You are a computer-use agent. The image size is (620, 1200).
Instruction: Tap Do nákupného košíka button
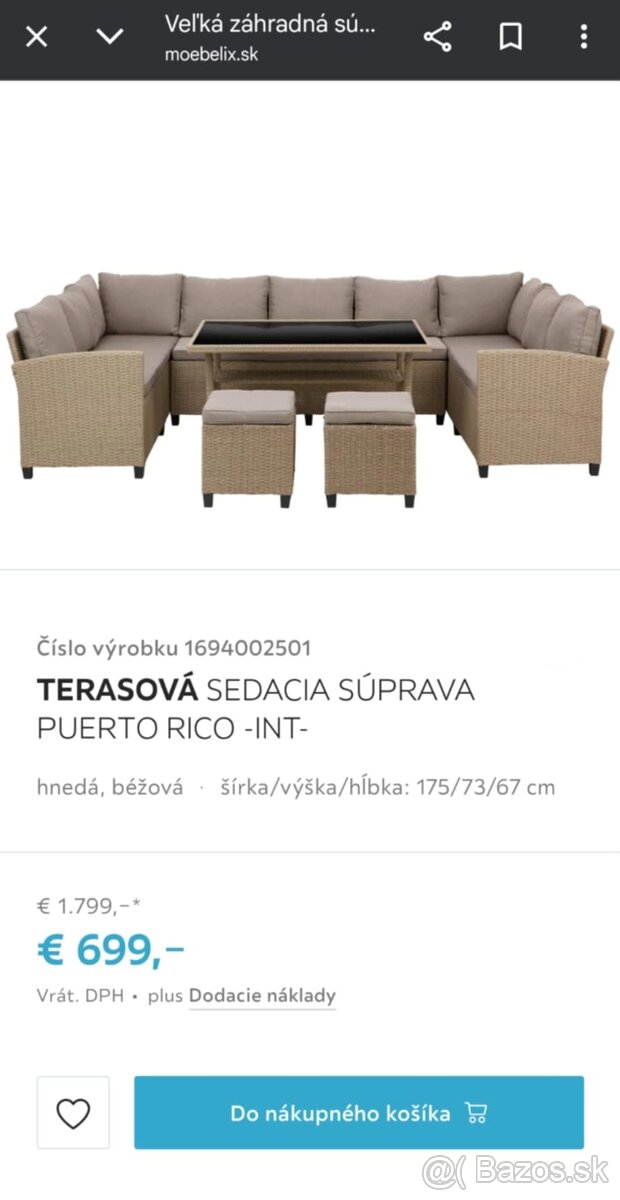(358, 1112)
